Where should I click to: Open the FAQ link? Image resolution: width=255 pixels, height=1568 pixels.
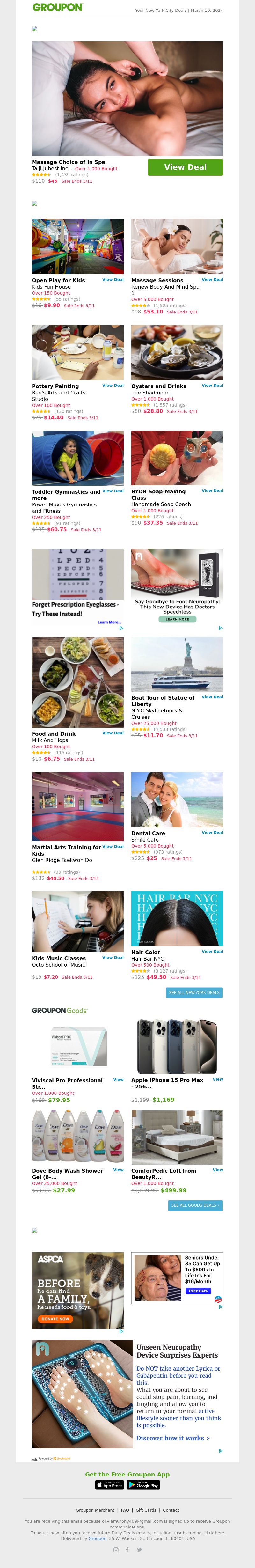coord(125,1510)
